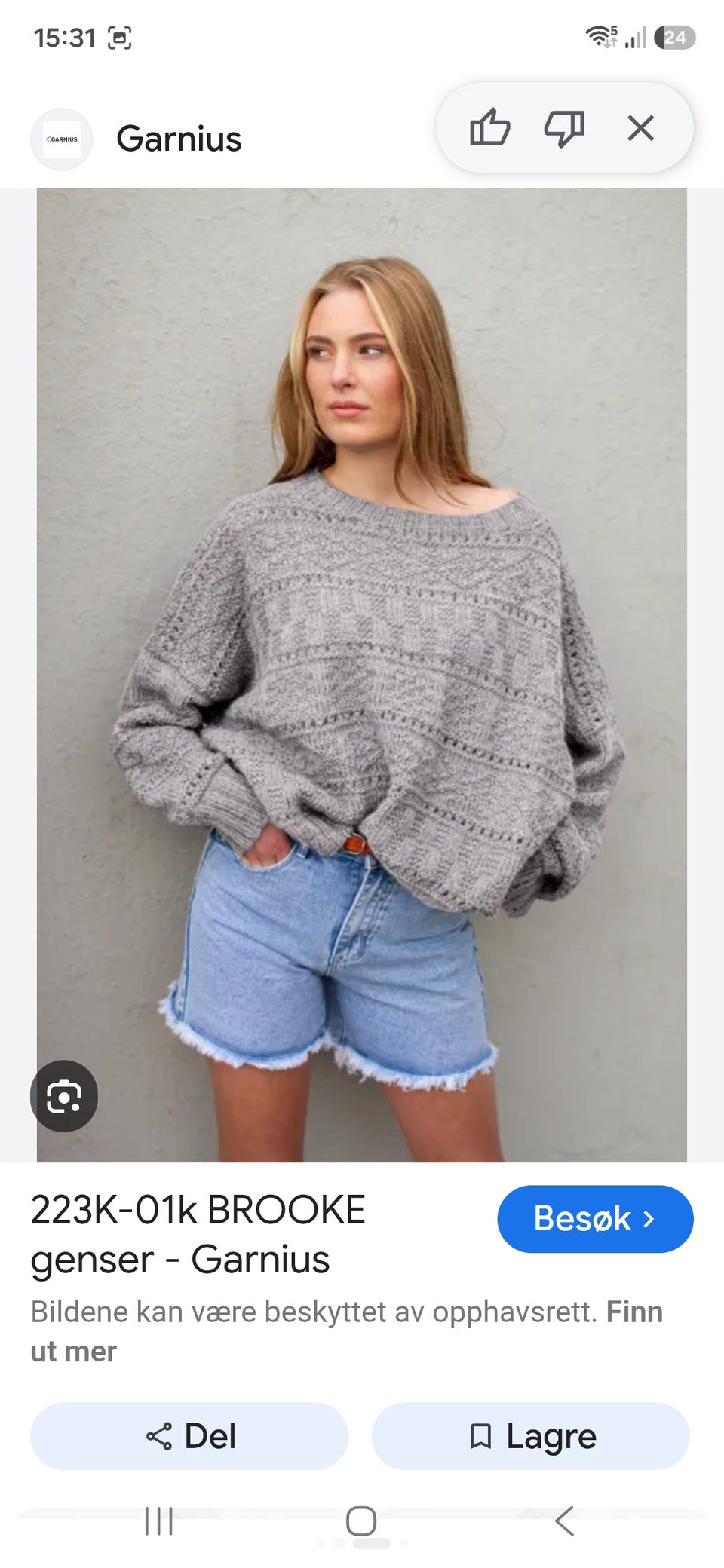Open Google Lens search on the image
Viewport: 724px width, 1568px height.
tap(64, 1095)
